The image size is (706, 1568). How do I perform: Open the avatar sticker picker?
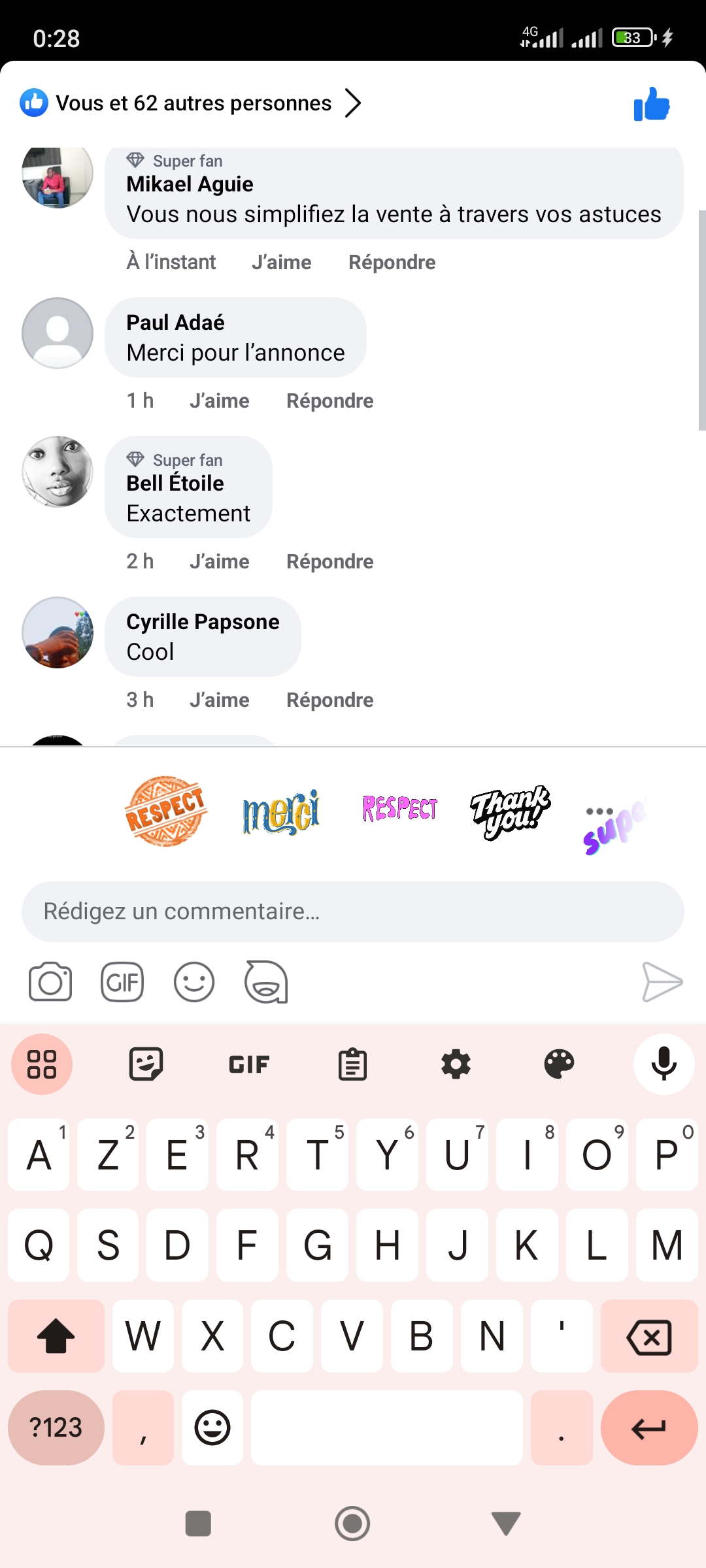[x=266, y=982]
